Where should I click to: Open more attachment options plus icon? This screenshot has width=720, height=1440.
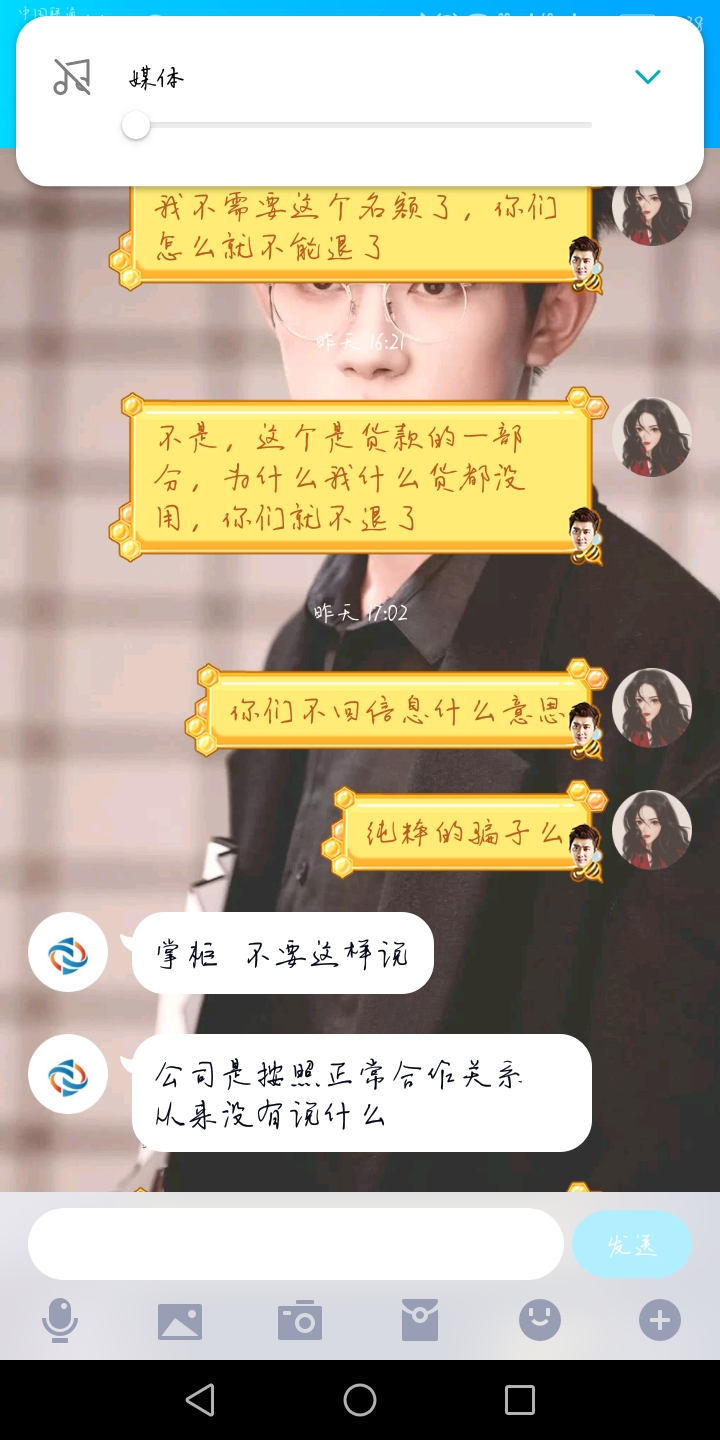point(660,1321)
